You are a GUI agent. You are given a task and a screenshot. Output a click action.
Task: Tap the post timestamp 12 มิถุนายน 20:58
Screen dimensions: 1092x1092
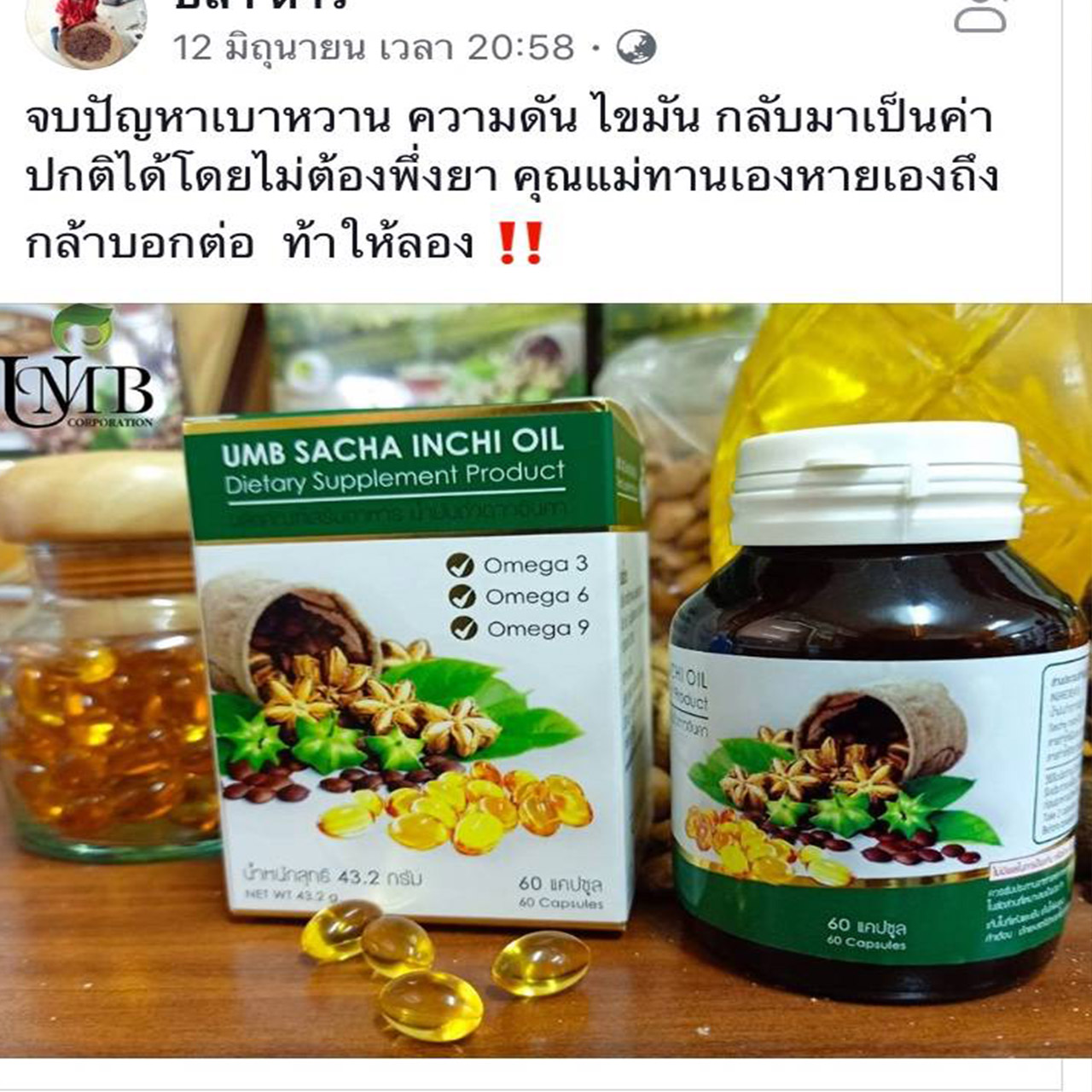374,48
